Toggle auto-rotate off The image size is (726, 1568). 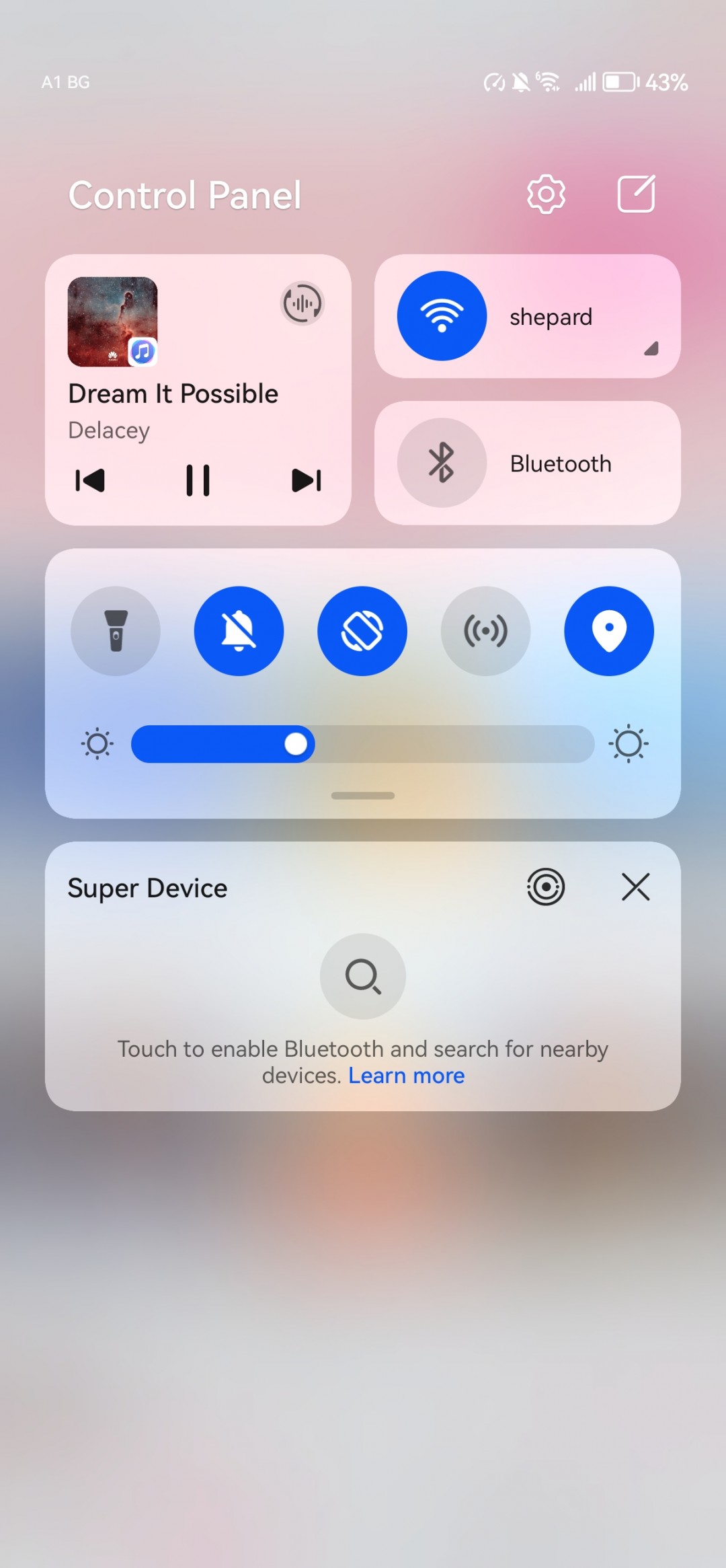tap(362, 631)
